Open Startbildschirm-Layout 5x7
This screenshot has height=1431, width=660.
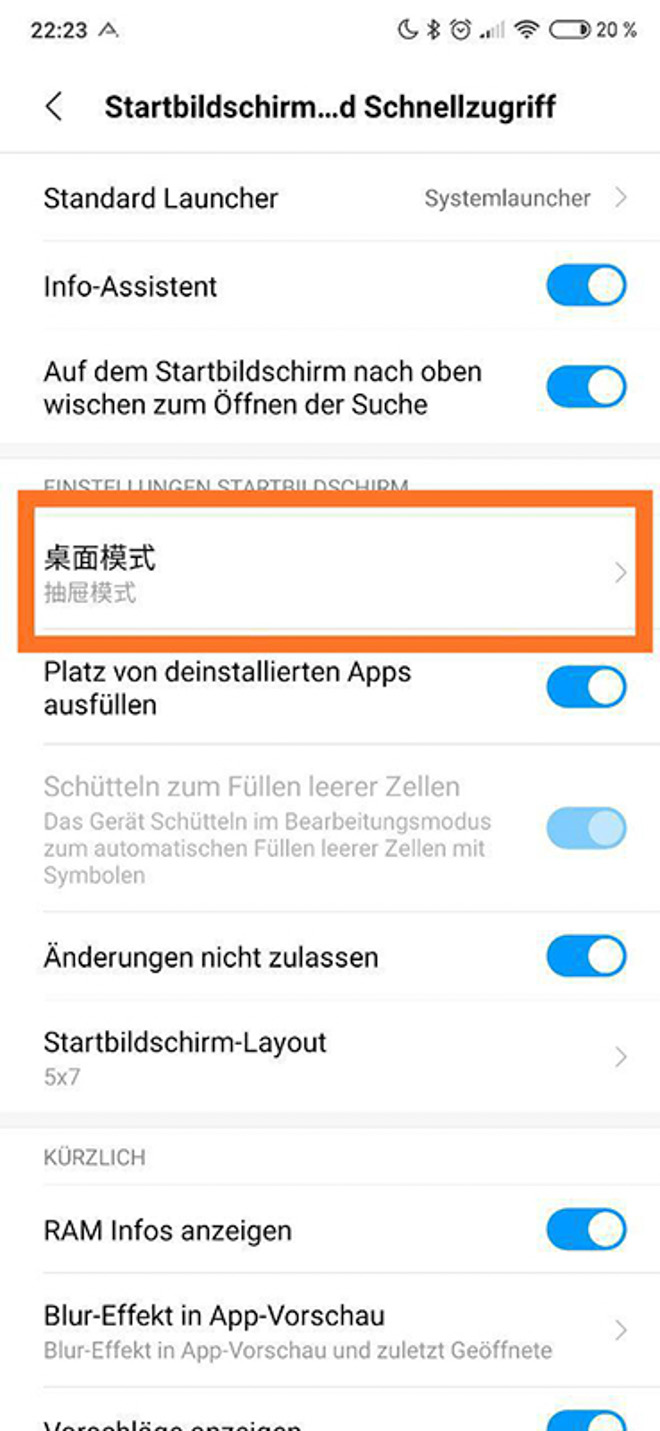[330, 1056]
